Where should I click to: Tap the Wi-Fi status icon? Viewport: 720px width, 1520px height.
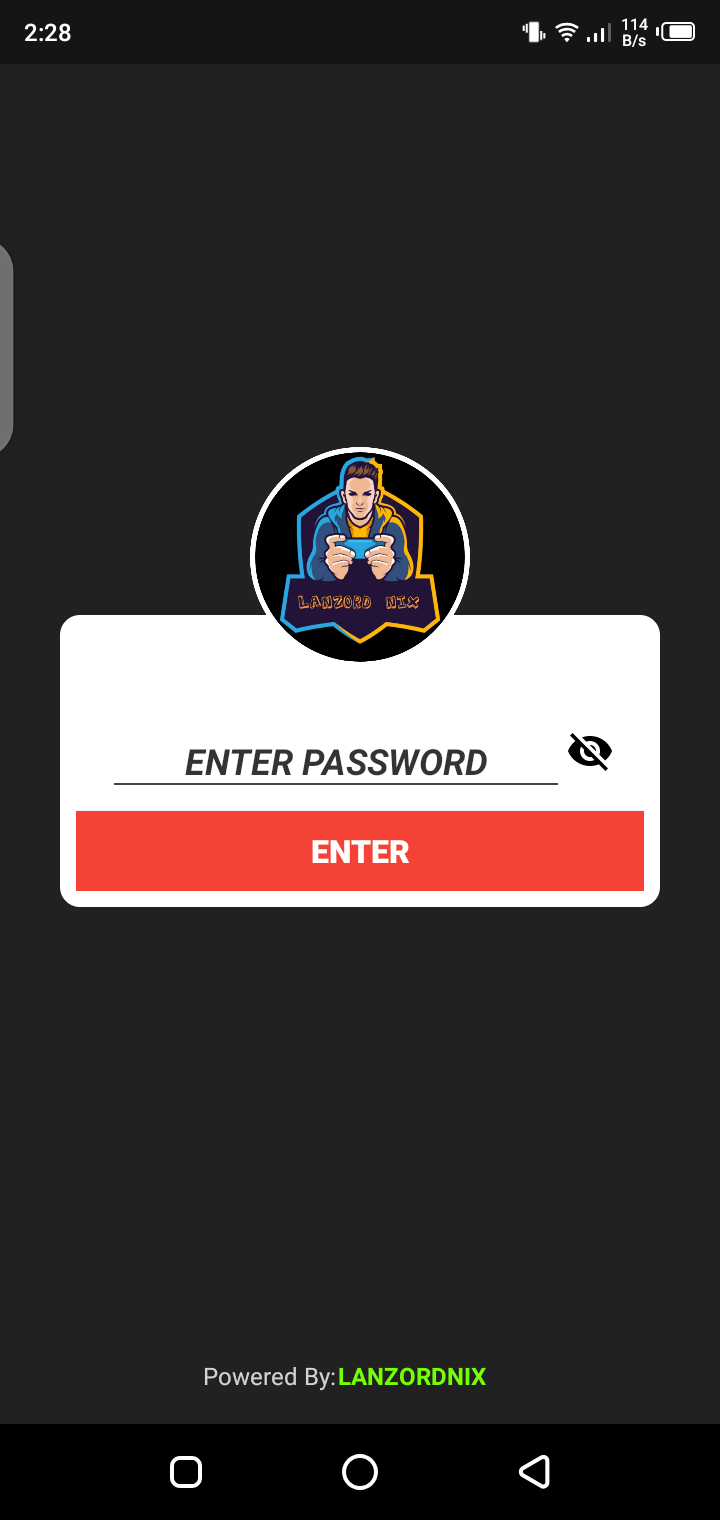click(x=566, y=31)
